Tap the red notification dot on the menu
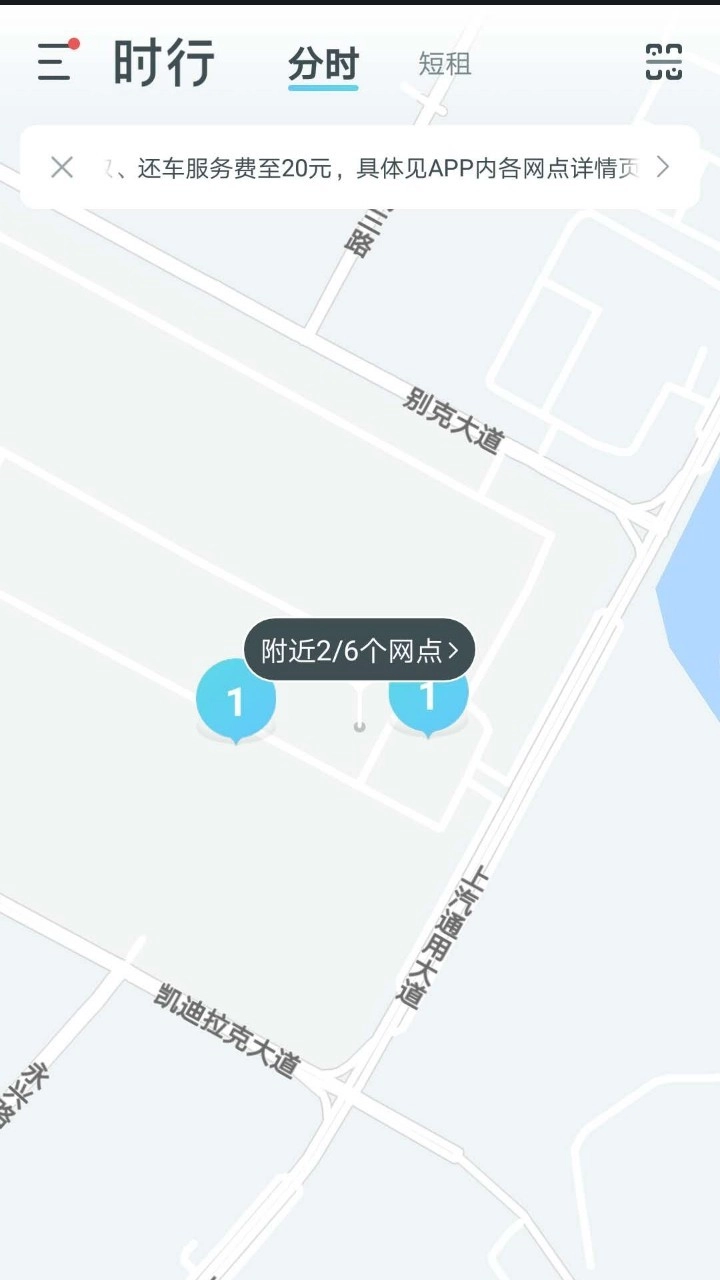Screen dimensions: 720x1280 coord(75,44)
